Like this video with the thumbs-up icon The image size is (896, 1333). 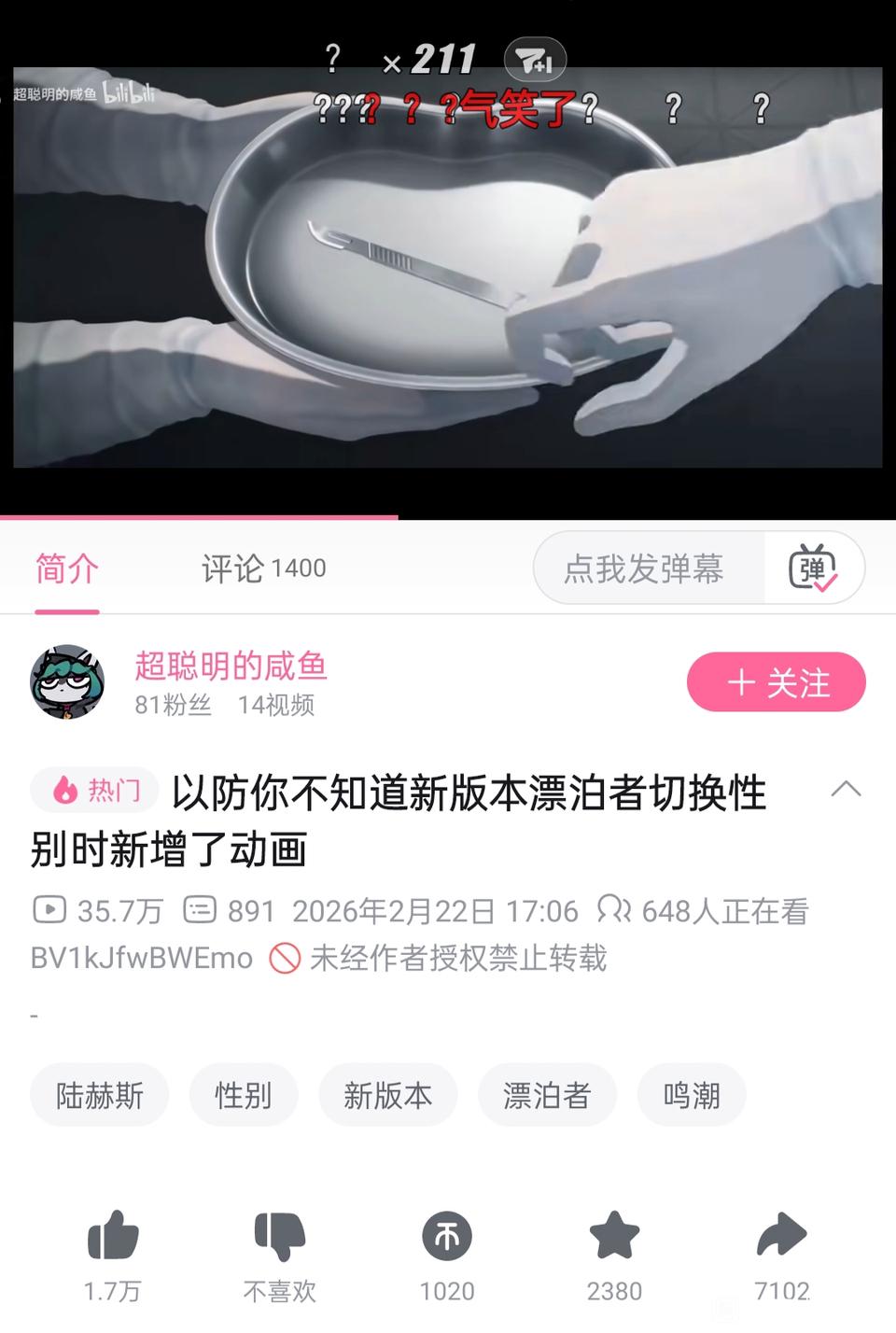tap(113, 1237)
